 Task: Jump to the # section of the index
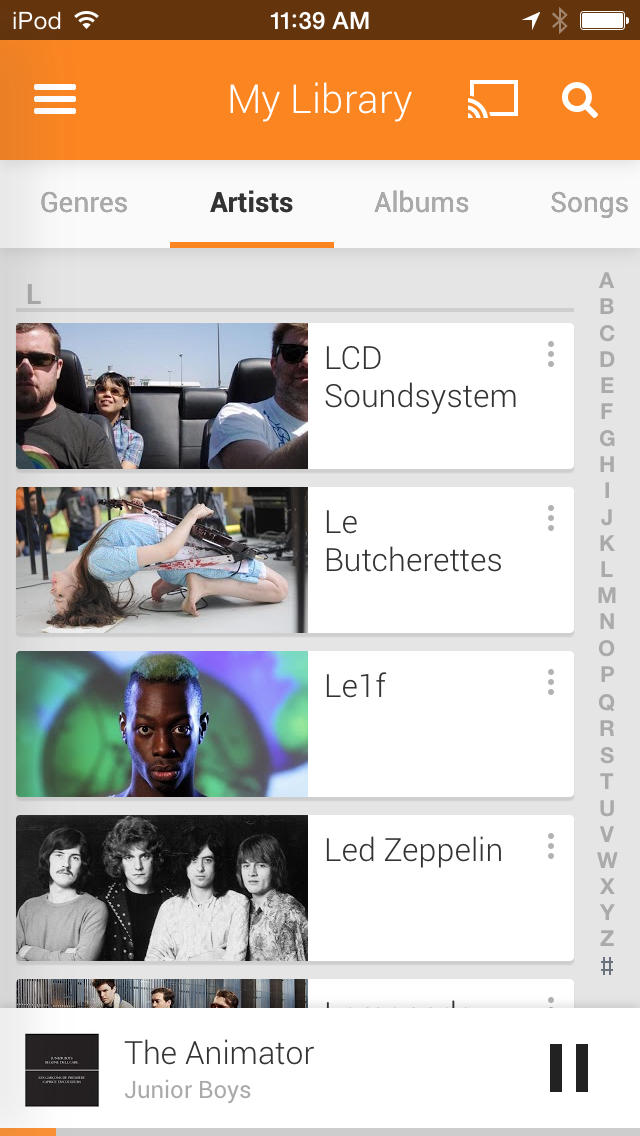(x=606, y=966)
